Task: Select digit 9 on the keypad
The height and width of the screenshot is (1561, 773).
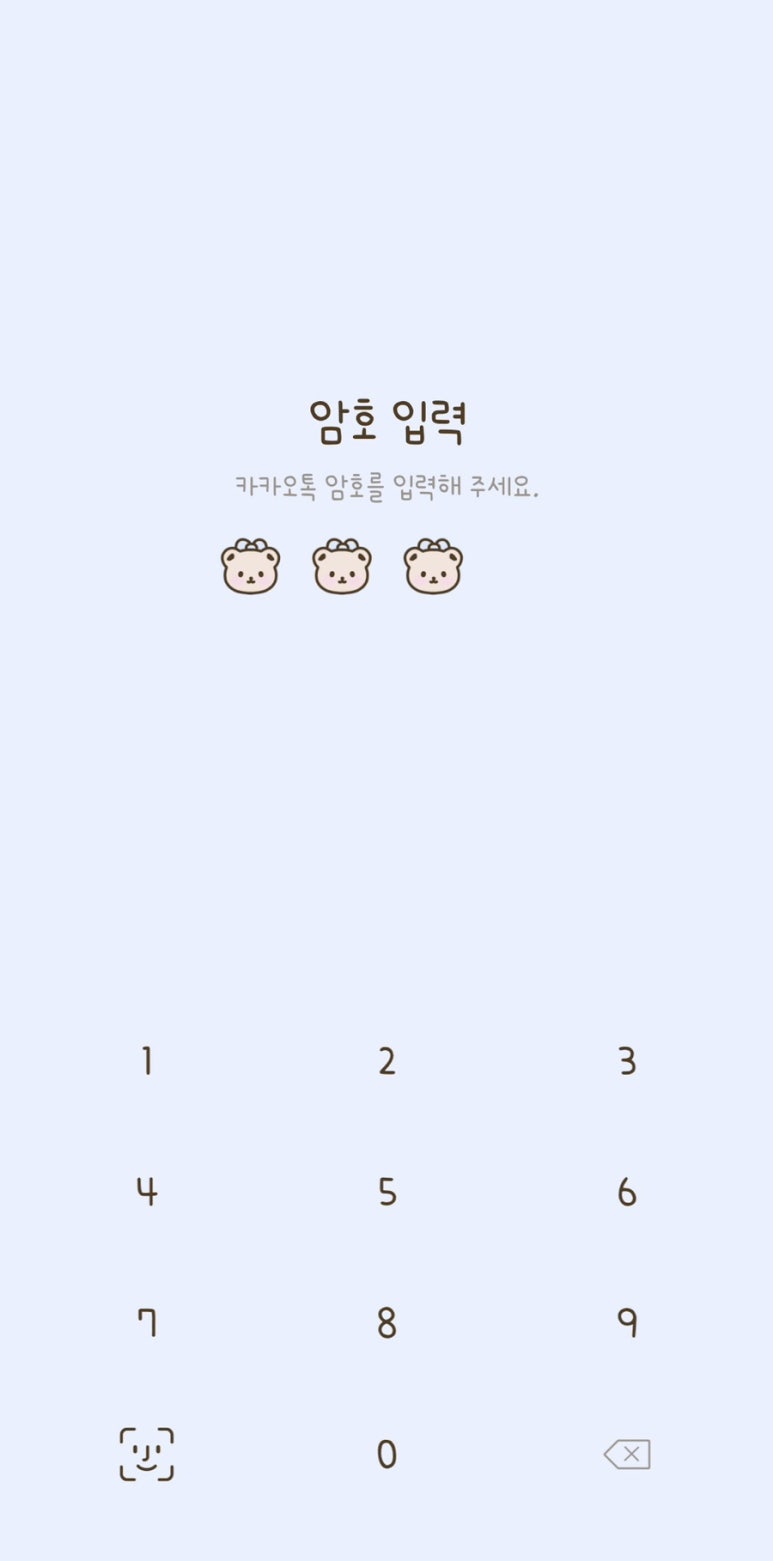Action: point(627,1323)
